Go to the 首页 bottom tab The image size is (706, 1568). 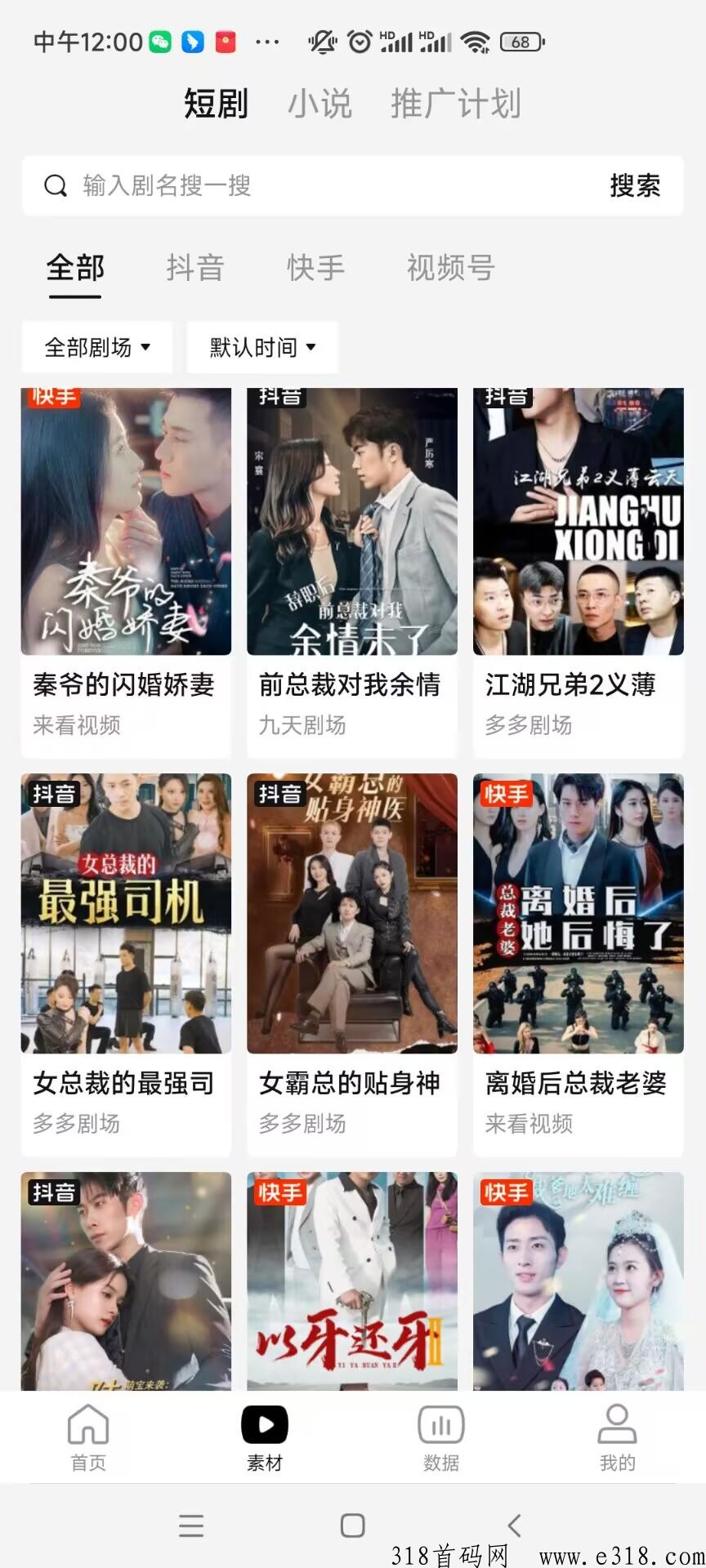tap(88, 1439)
